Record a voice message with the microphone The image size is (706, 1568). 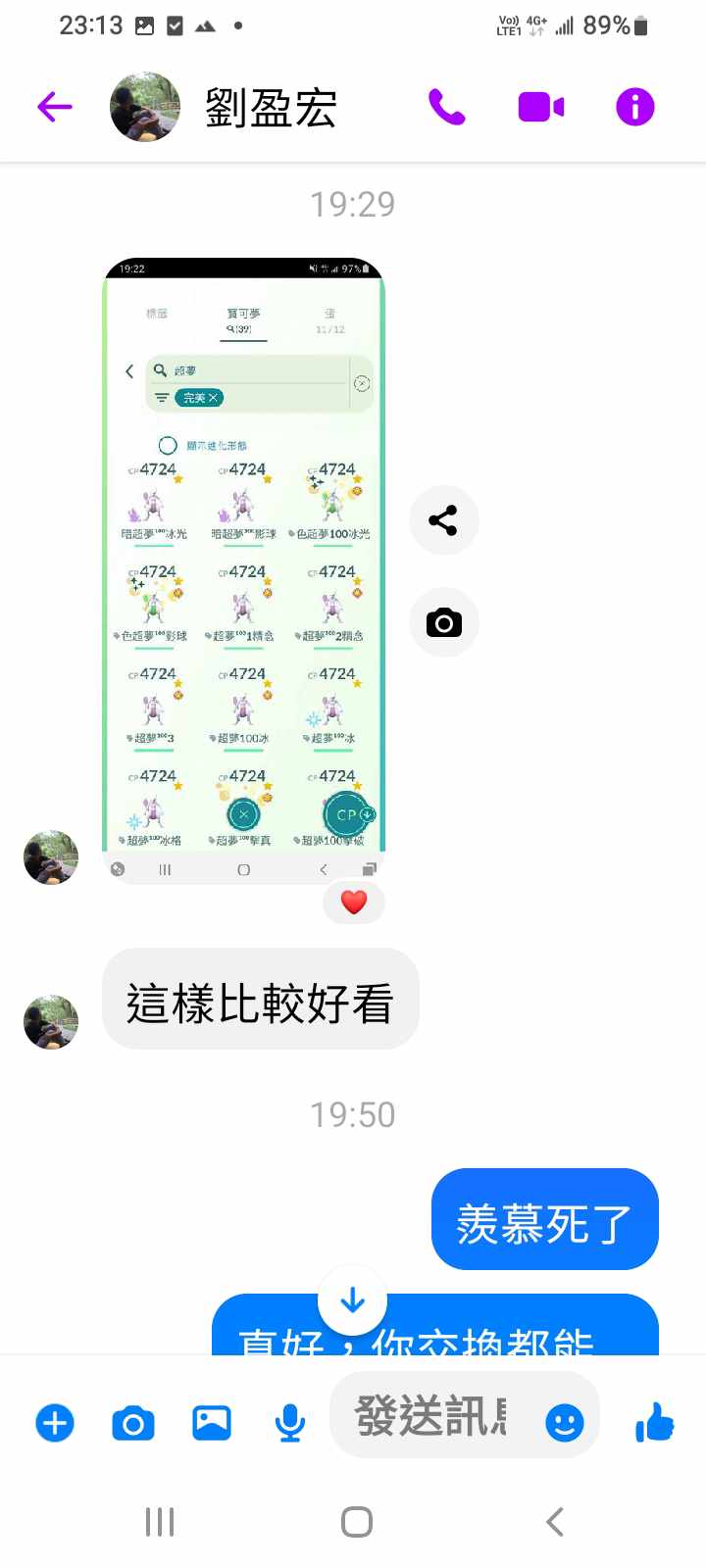pyautogui.click(x=289, y=1422)
